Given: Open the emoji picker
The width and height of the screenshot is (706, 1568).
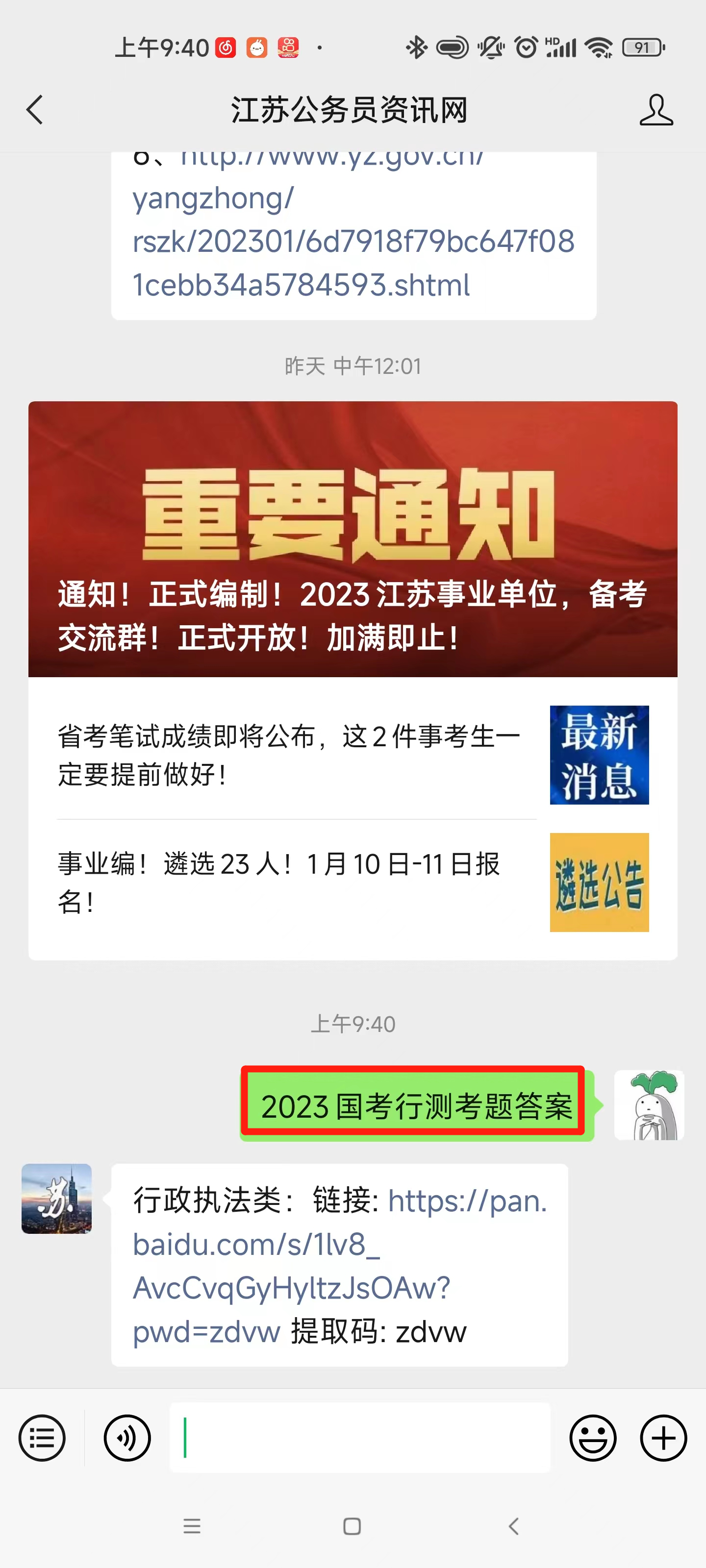Looking at the screenshot, I should [x=593, y=1438].
